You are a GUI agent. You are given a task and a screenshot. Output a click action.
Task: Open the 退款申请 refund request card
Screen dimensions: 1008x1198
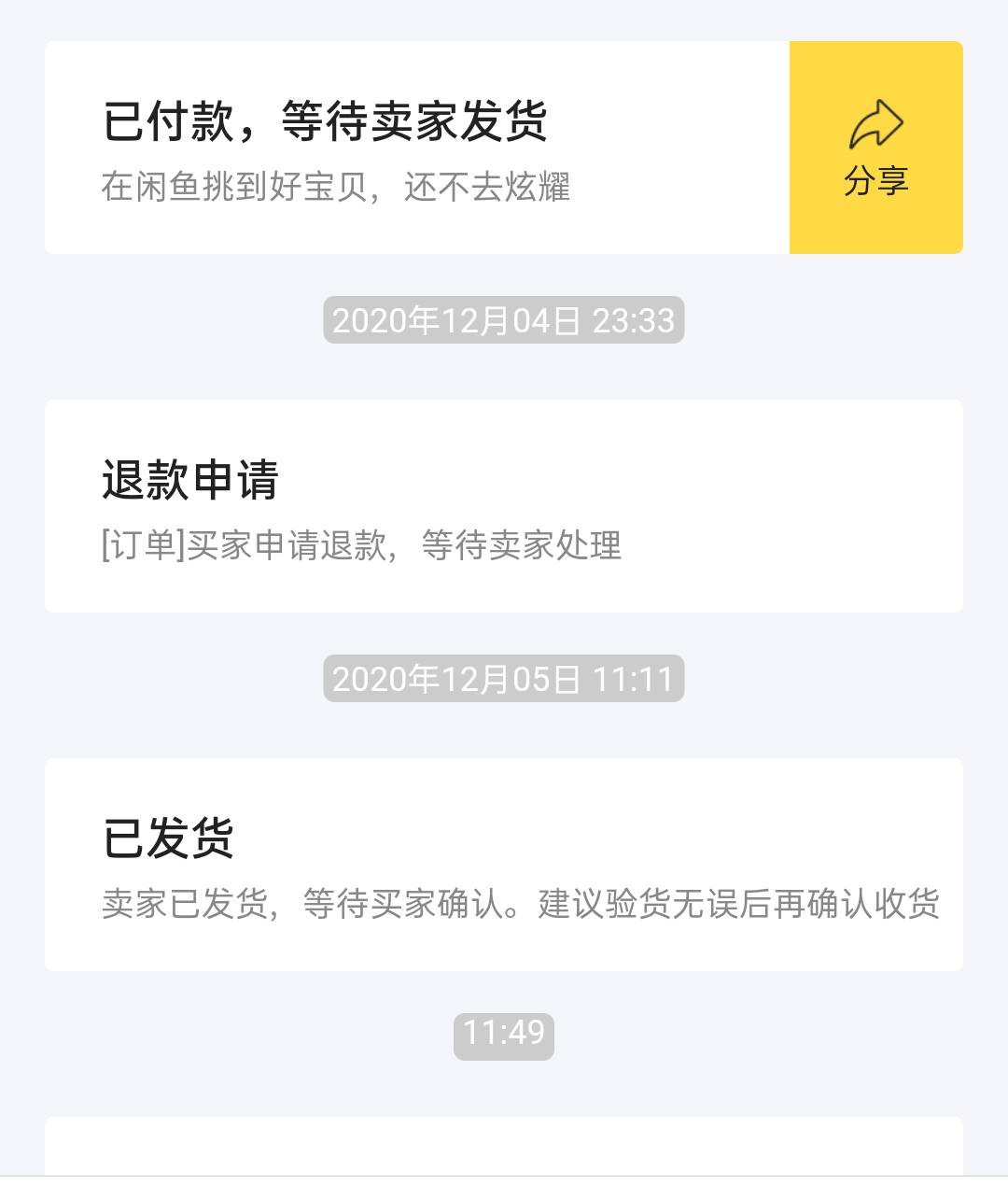tap(503, 506)
